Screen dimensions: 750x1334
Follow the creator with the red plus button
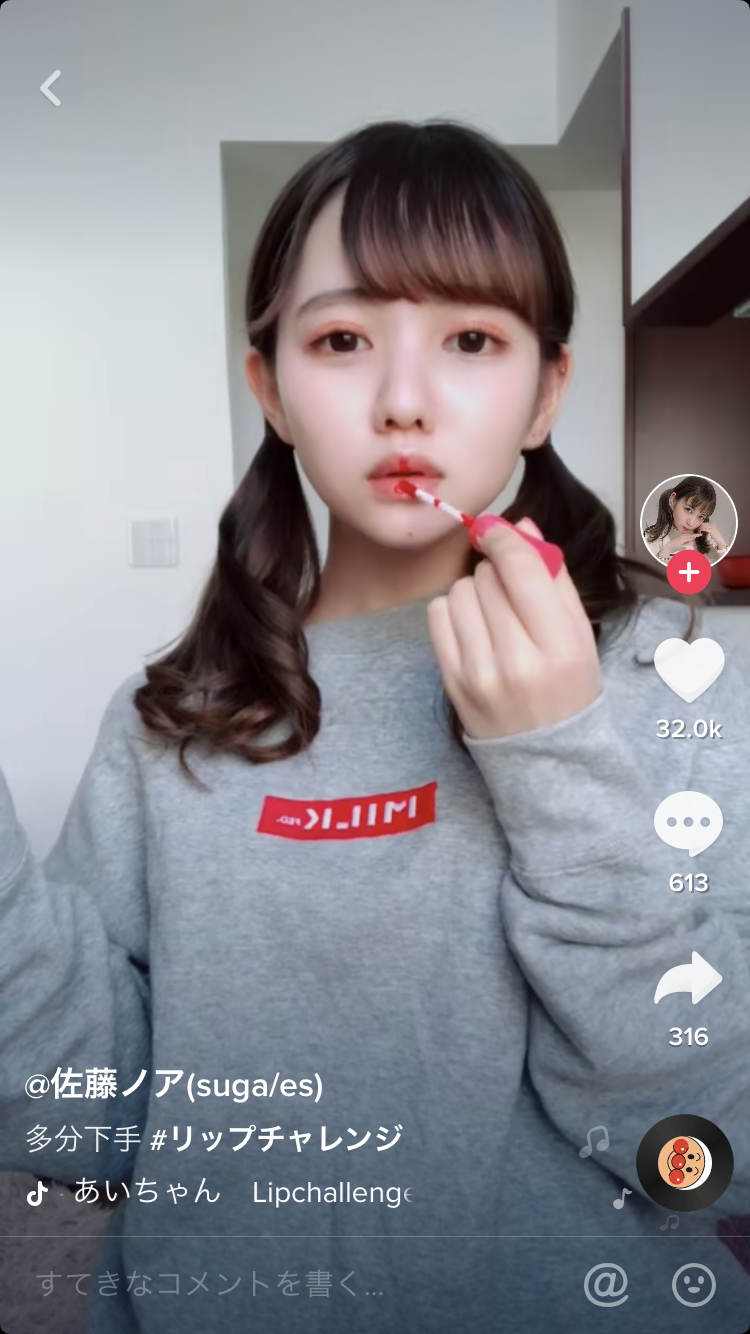(x=688, y=573)
